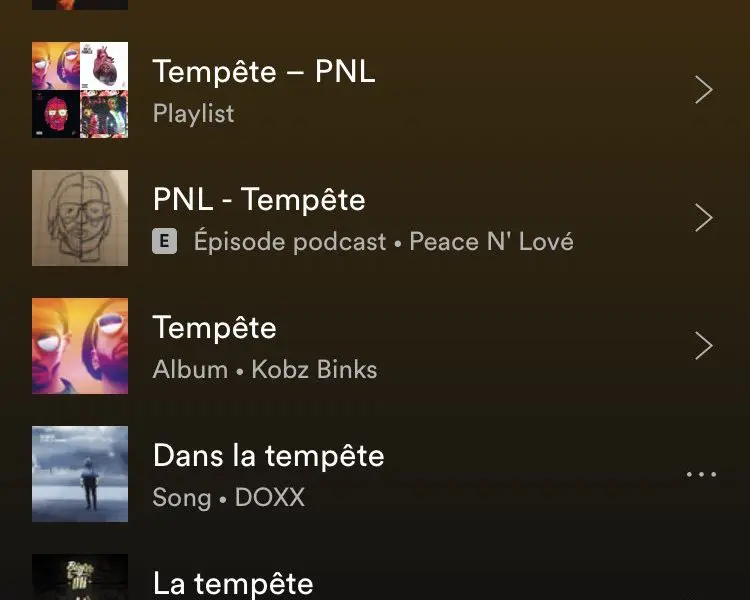The width and height of the screenshot is (750, 600).
Task: Select the La tempête result
Action: pyautogui.click(x=233, y=583)
